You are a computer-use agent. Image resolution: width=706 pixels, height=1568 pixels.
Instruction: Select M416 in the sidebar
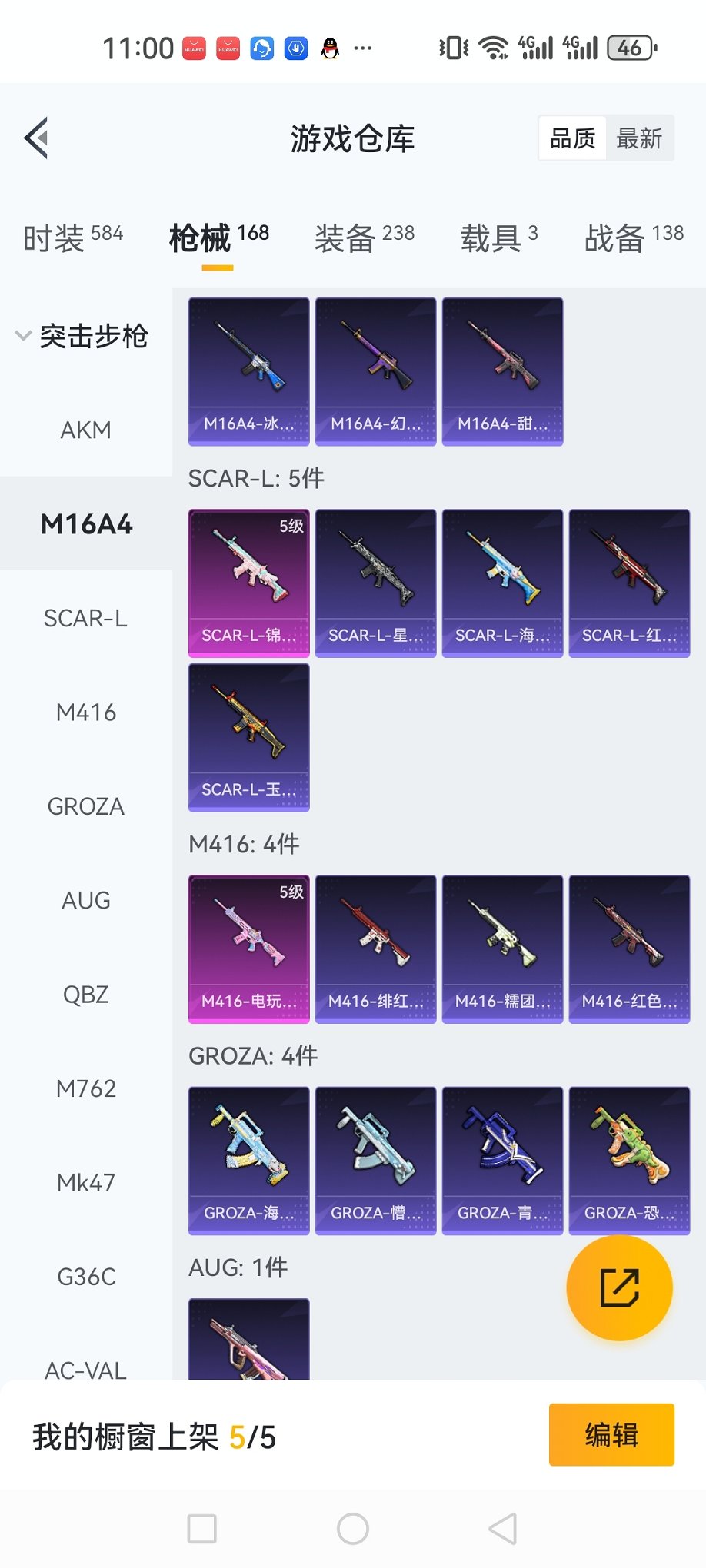85,713
